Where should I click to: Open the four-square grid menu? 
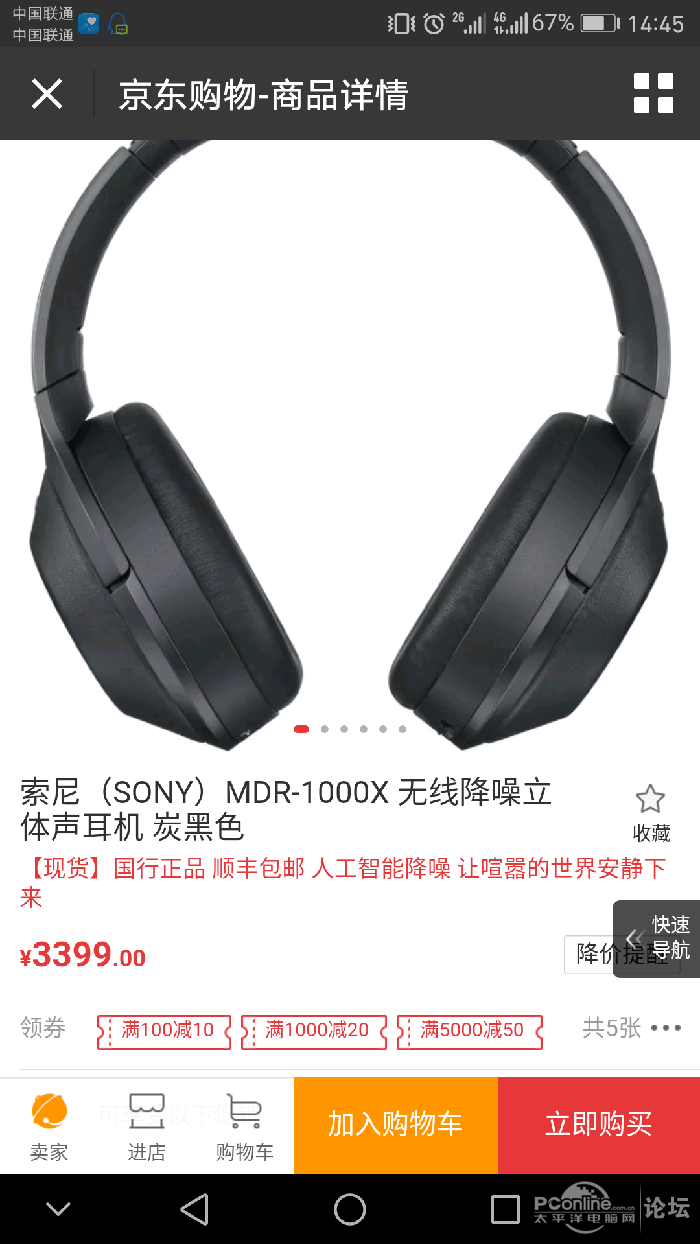[x=654, y=93]
